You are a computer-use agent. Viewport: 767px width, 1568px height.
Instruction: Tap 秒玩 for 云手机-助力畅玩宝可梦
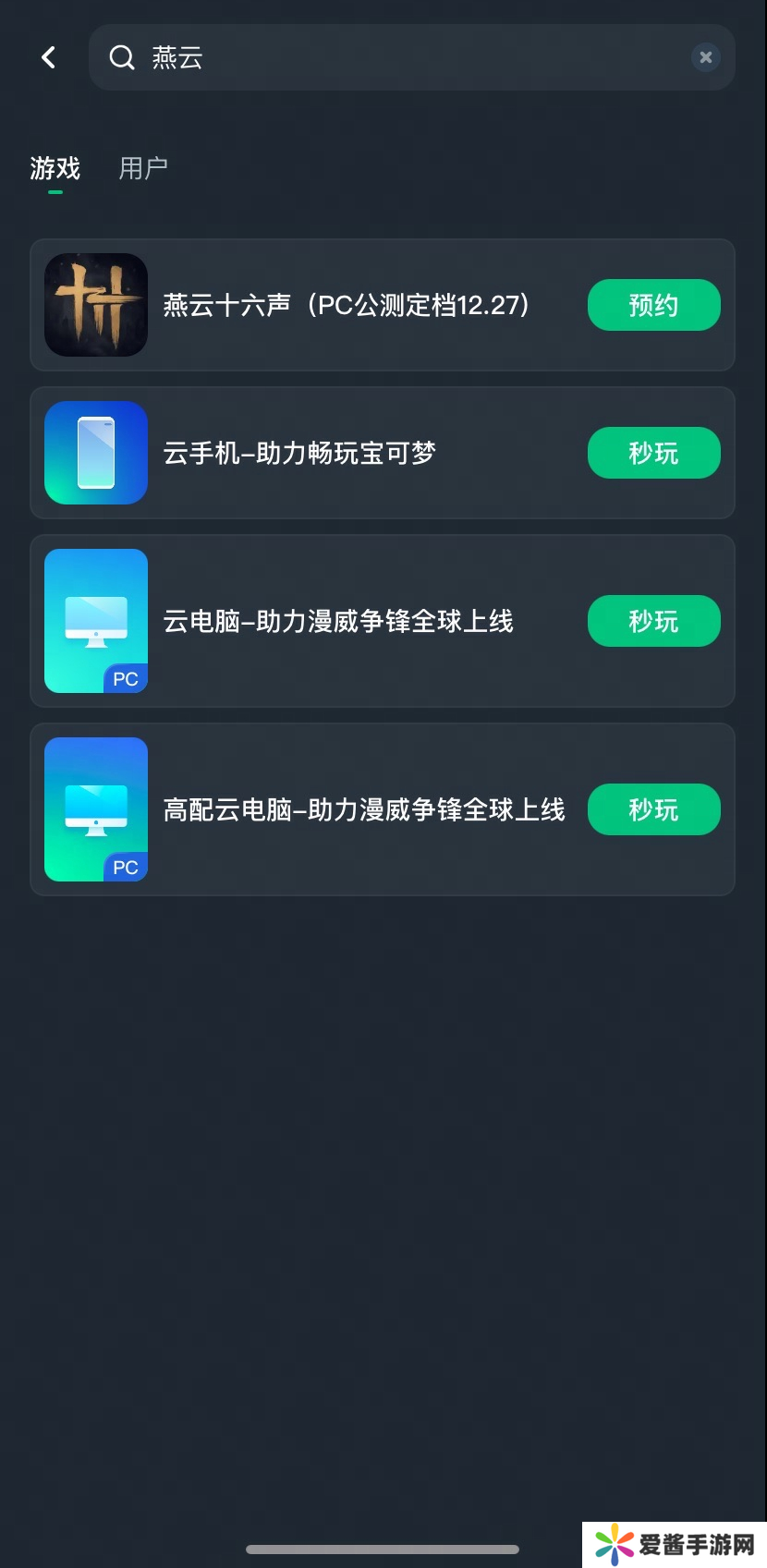(653, 453)
